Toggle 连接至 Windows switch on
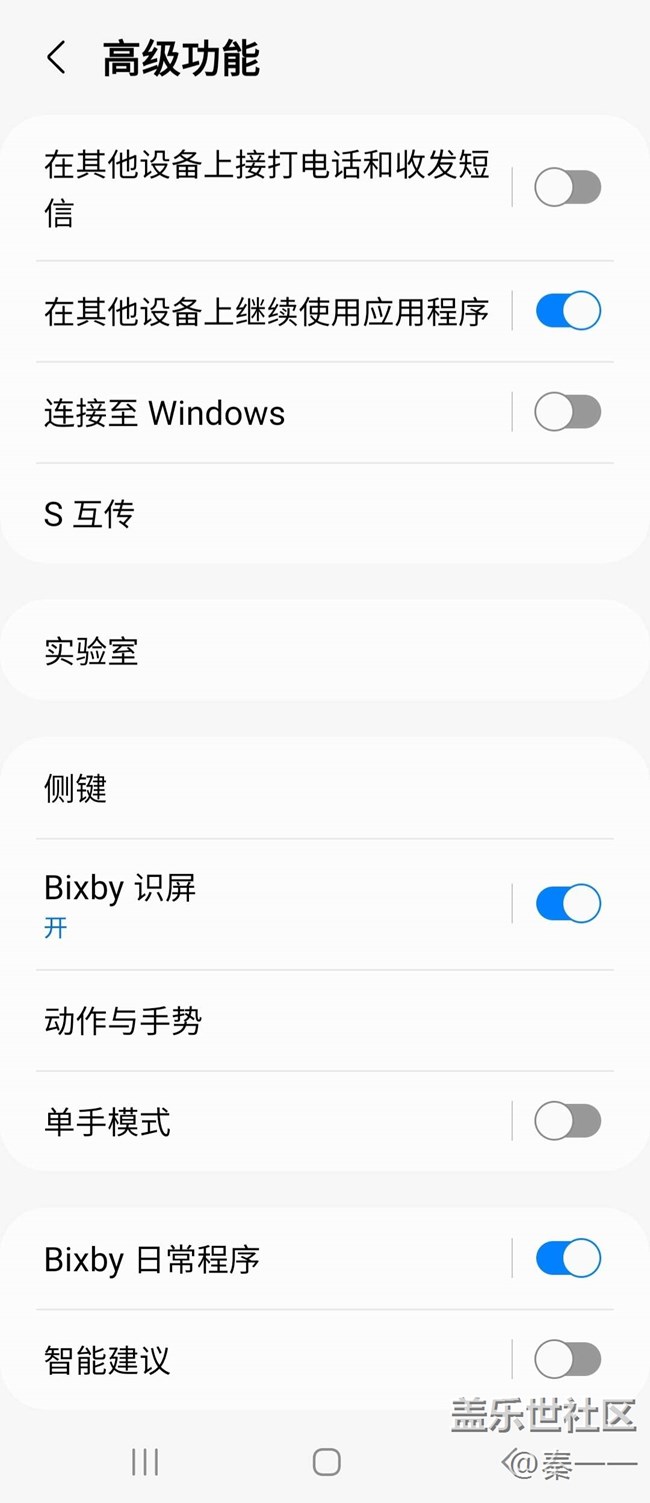Viewport: 650px width, 1503px height. pos(567,412)
